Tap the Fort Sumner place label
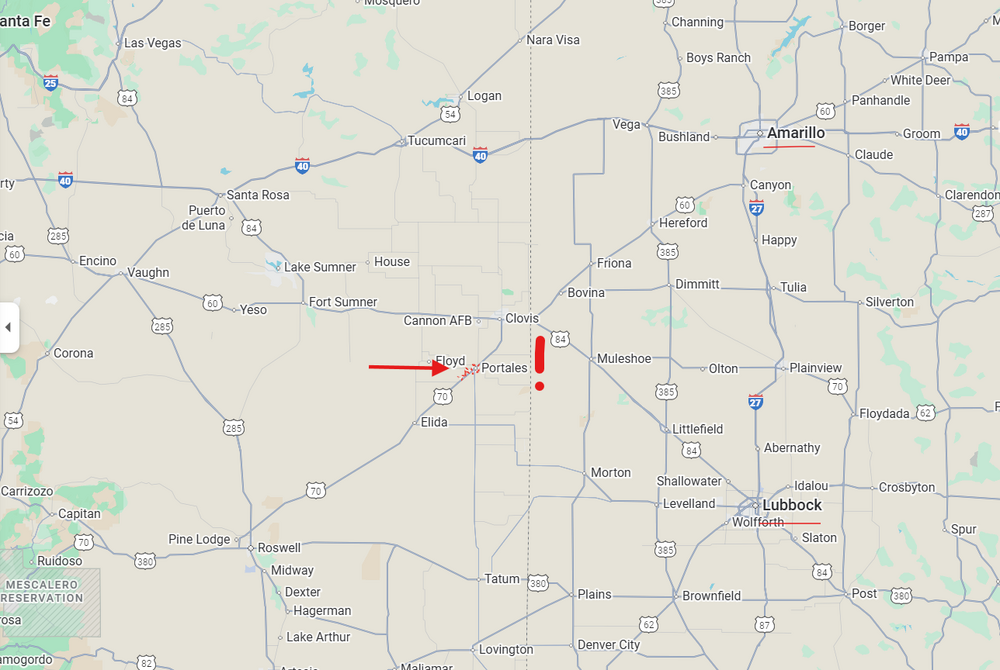This screenshot has width=1000, height=670. pos(343,302)
